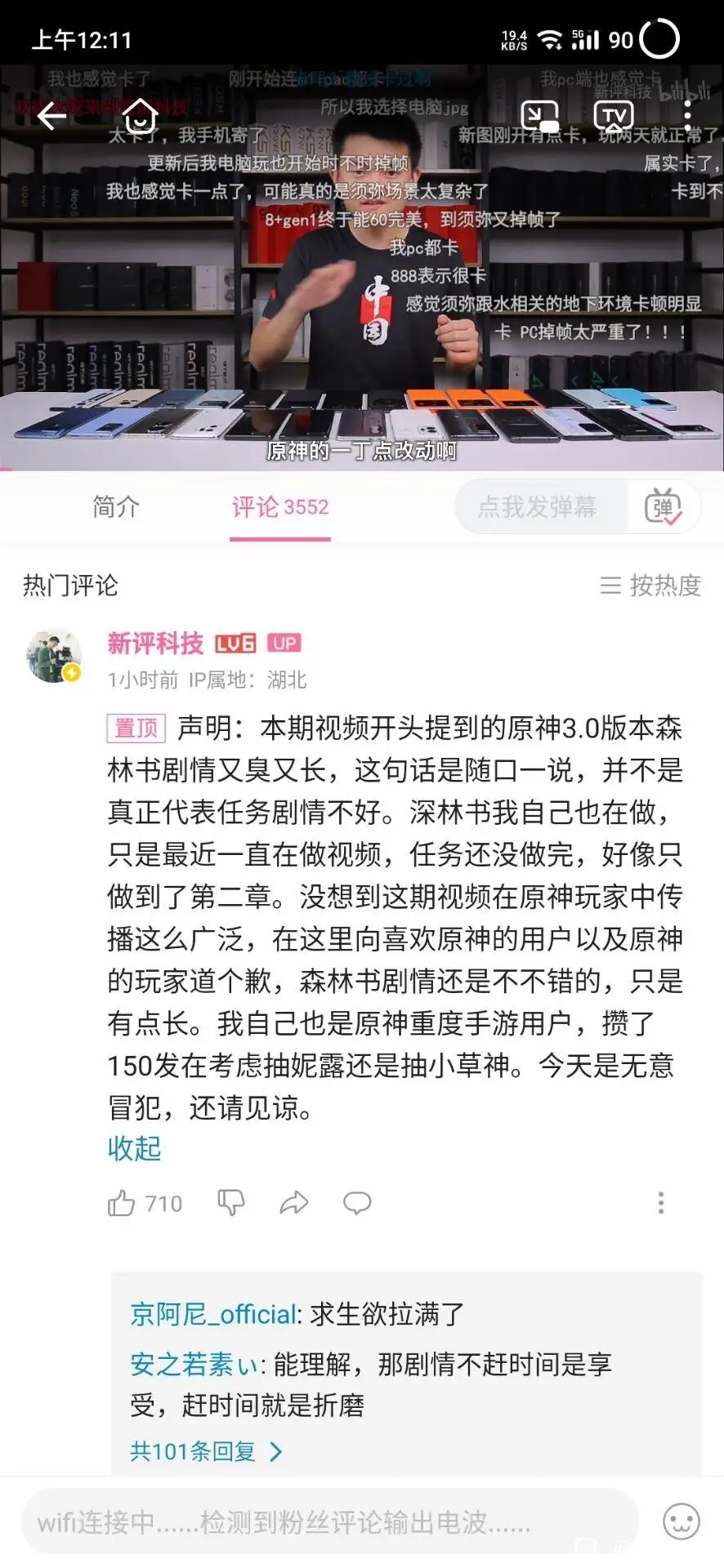Tap the home icon over the video
Image resolution: width=724 pixels, height=1568 pixels.
[141, 116]
